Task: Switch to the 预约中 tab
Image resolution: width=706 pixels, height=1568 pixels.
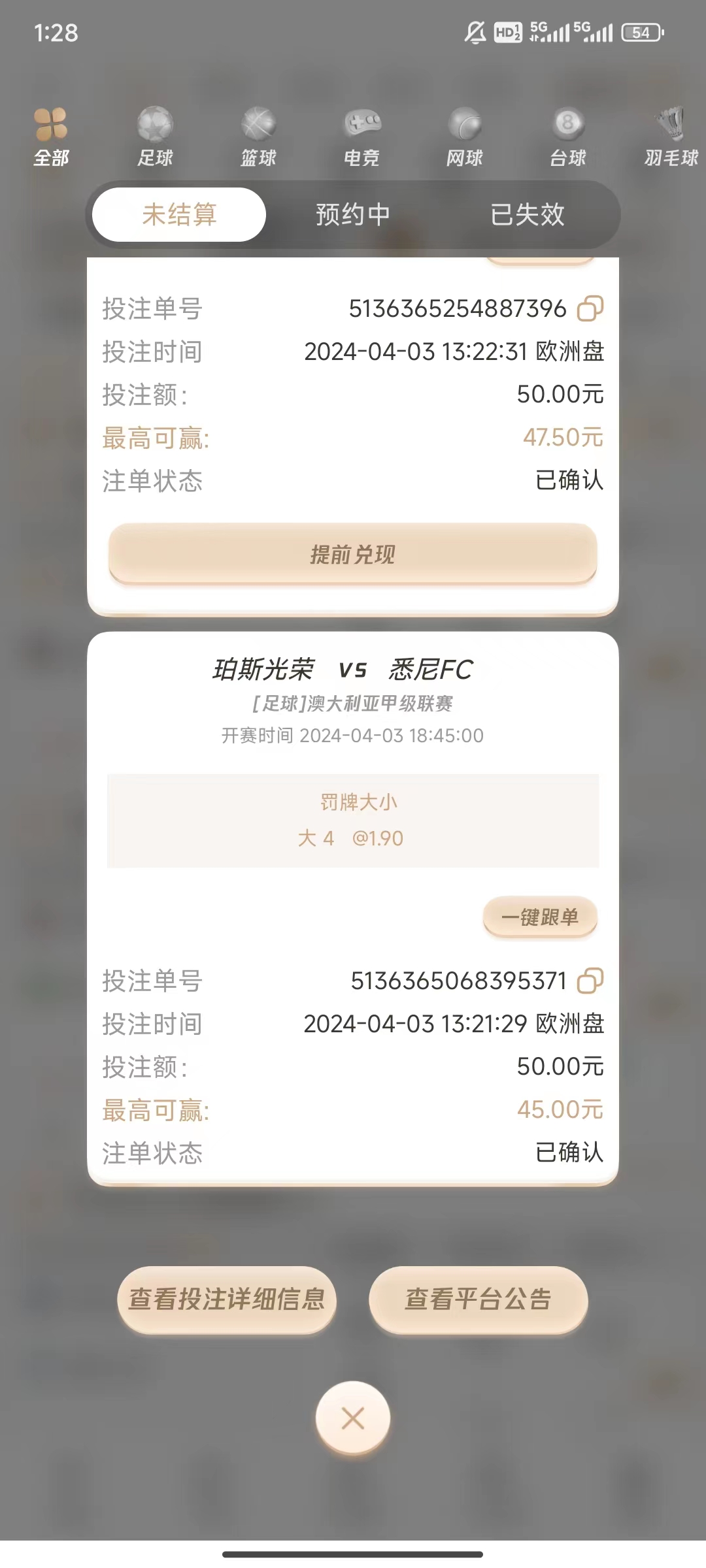Action: point(353,214)
